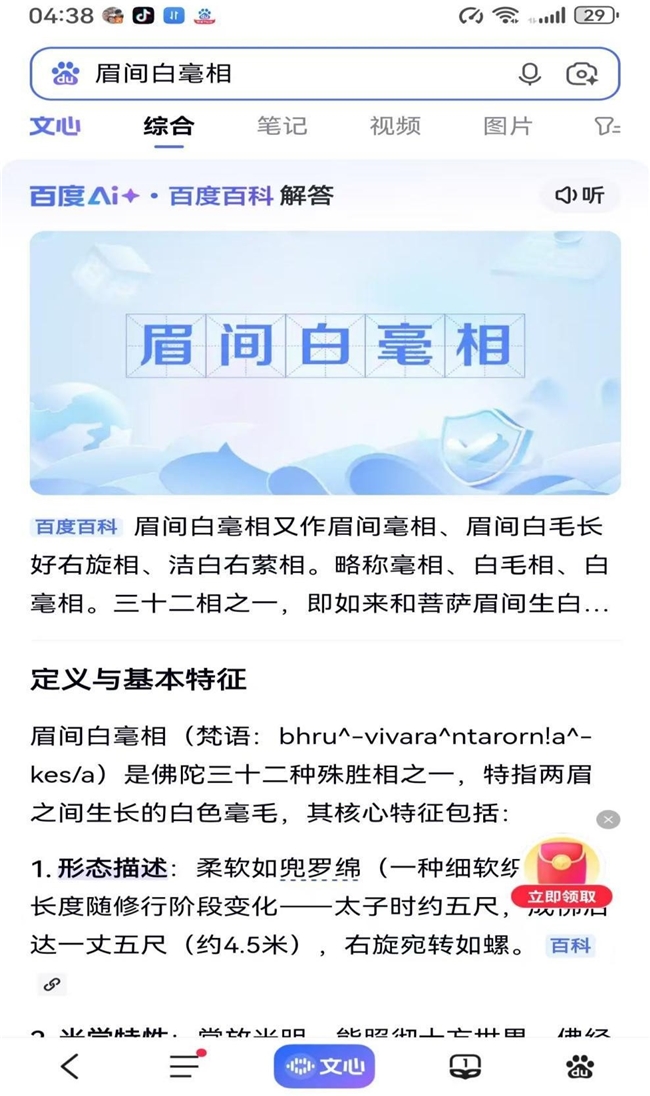Open the 百科 source tag
This screenshot has height=1096, width=650.
coord(571,945)
